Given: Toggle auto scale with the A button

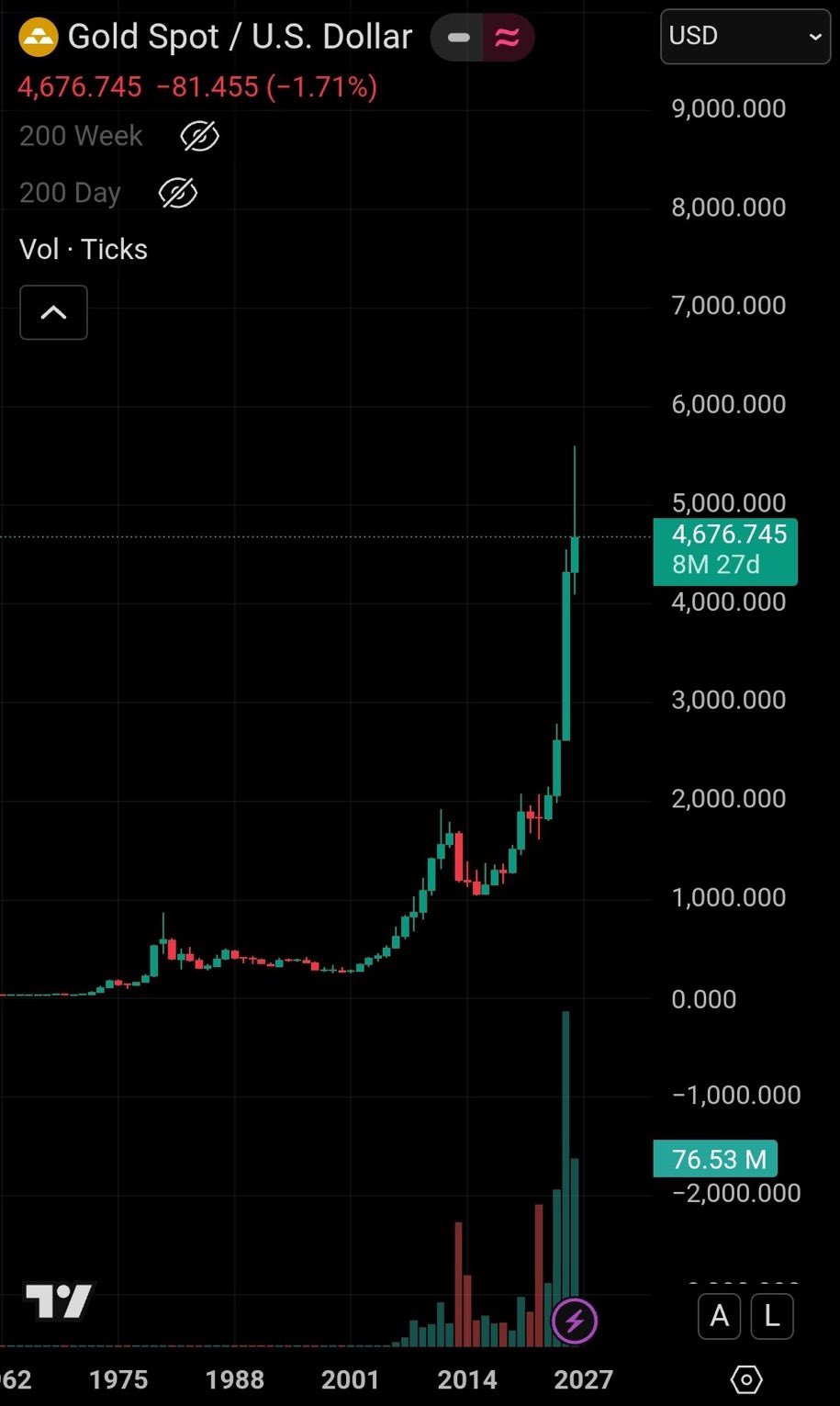Looking at the screenshot, I should coord(720,1316).
